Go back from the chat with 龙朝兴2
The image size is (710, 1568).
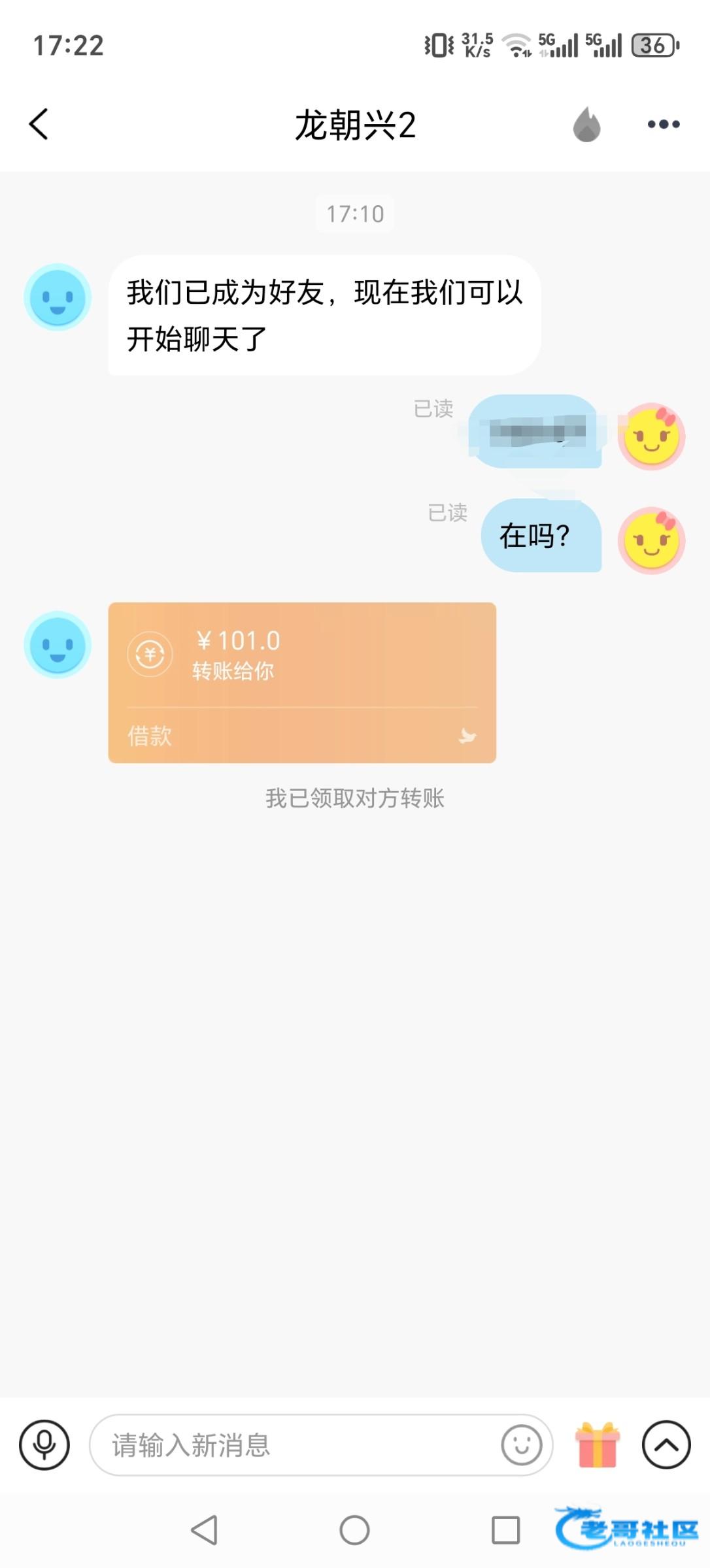(x=39, y=124)
